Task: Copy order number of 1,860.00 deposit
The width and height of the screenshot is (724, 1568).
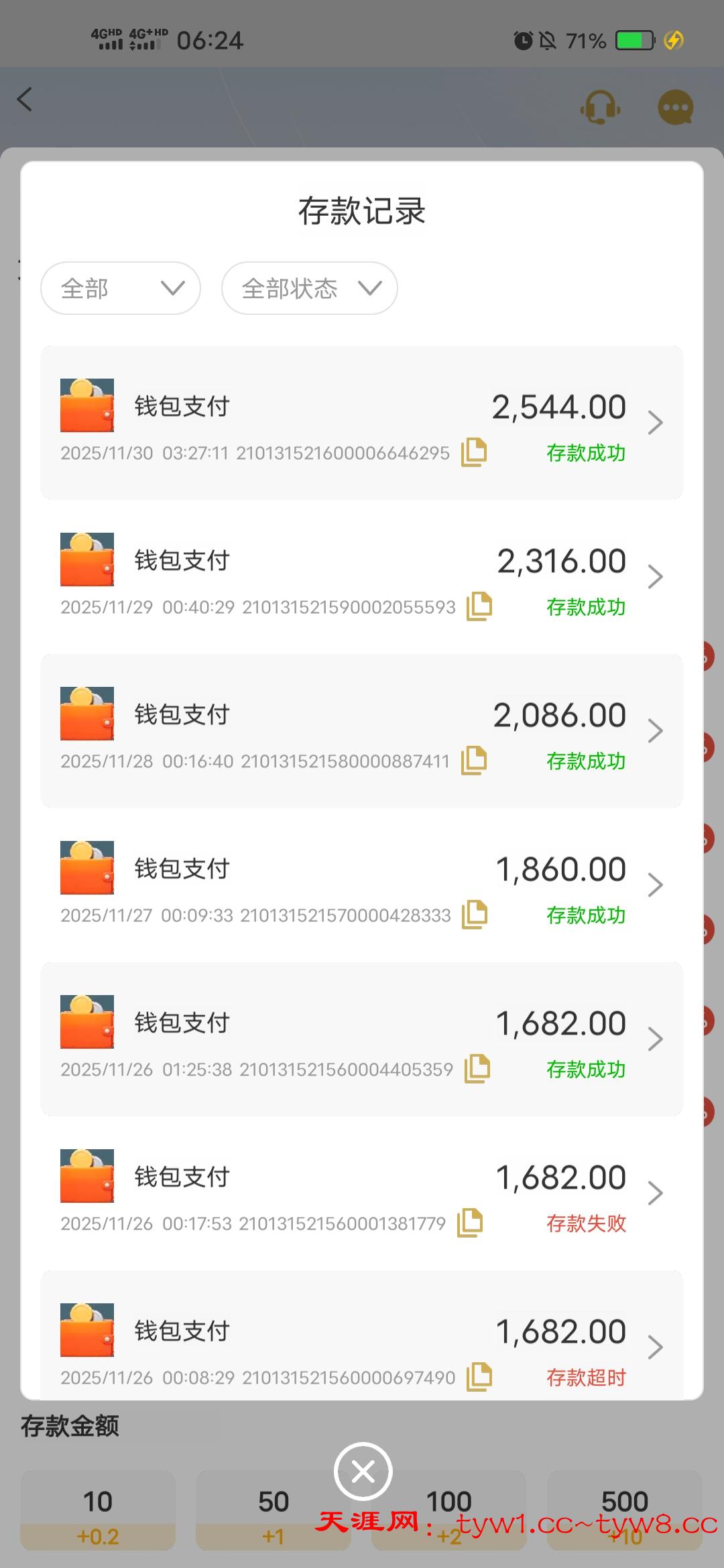Action: (475, 915)
